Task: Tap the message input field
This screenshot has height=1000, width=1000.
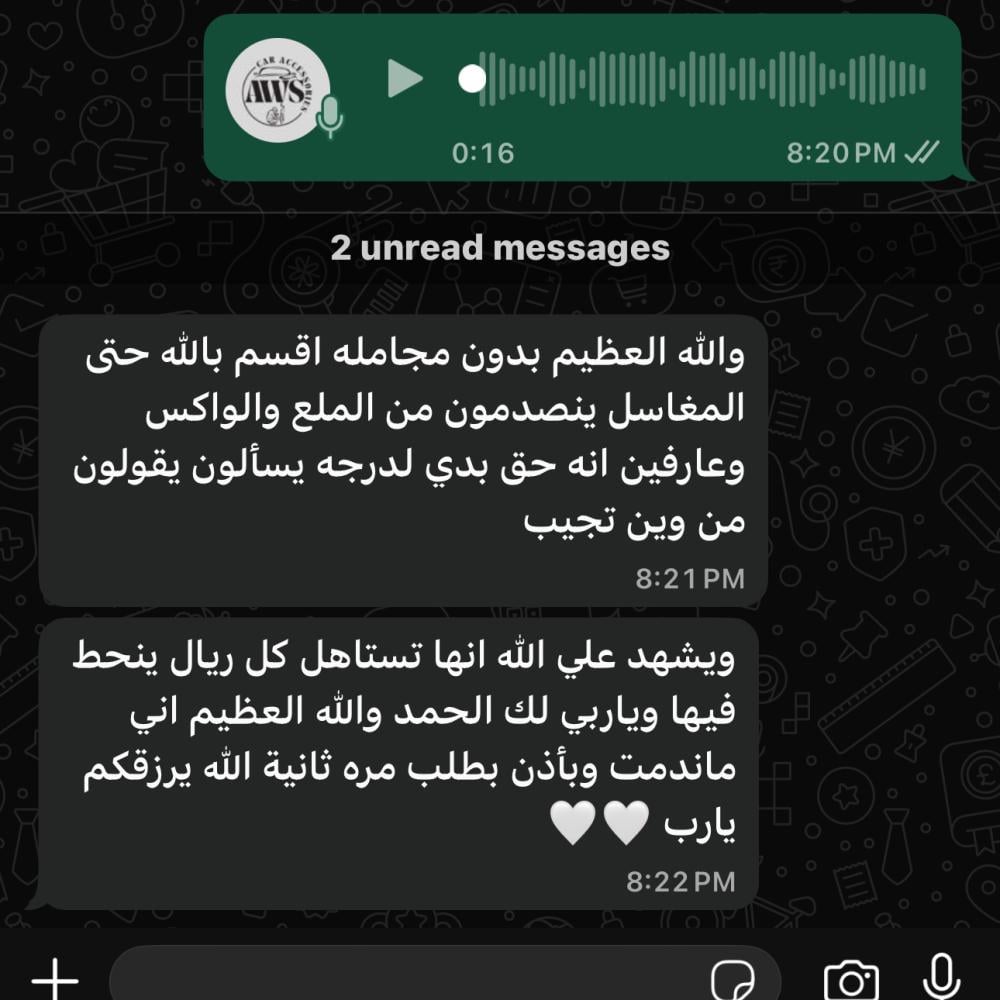Action: 400,978
